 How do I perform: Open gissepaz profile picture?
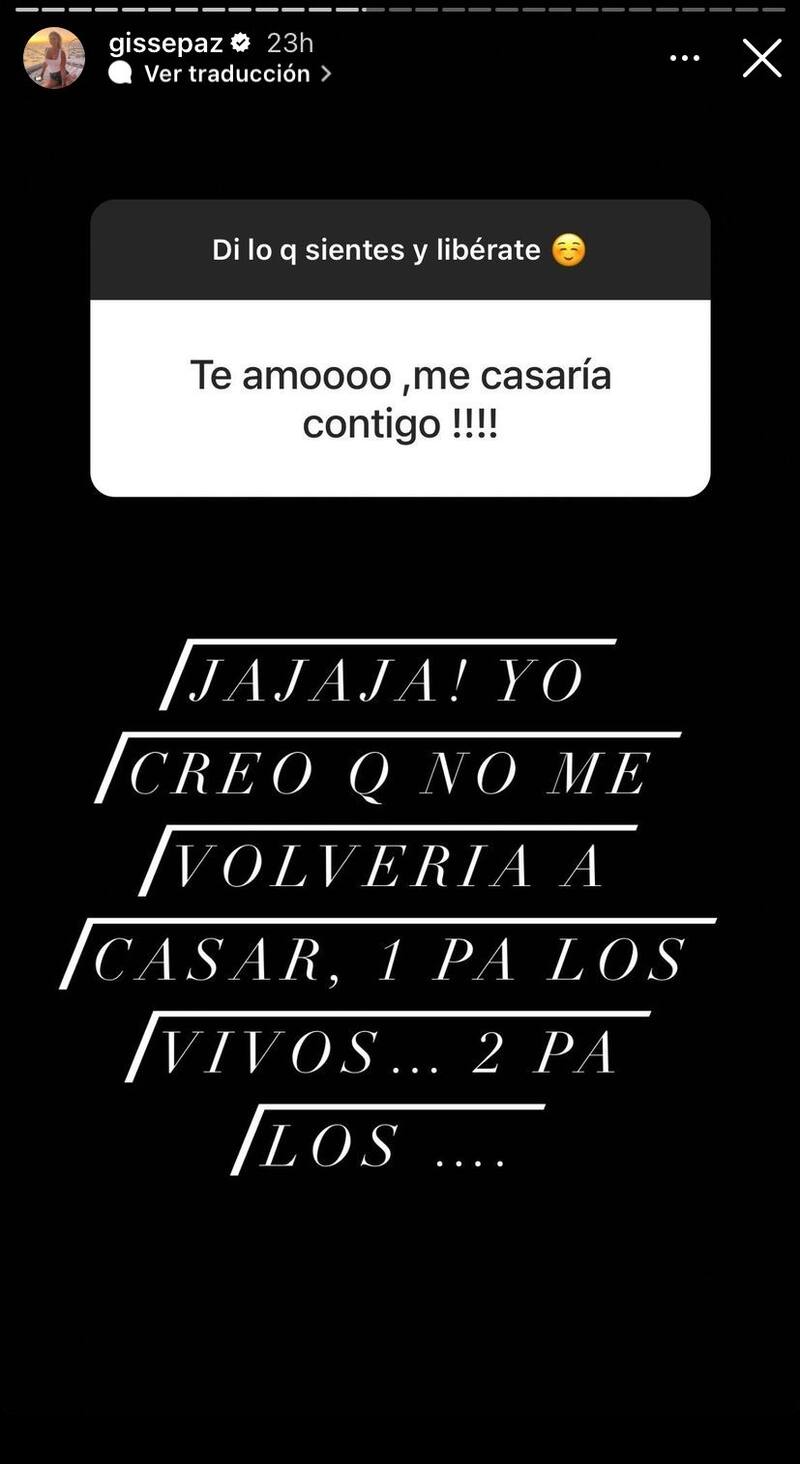pos(54,58)
